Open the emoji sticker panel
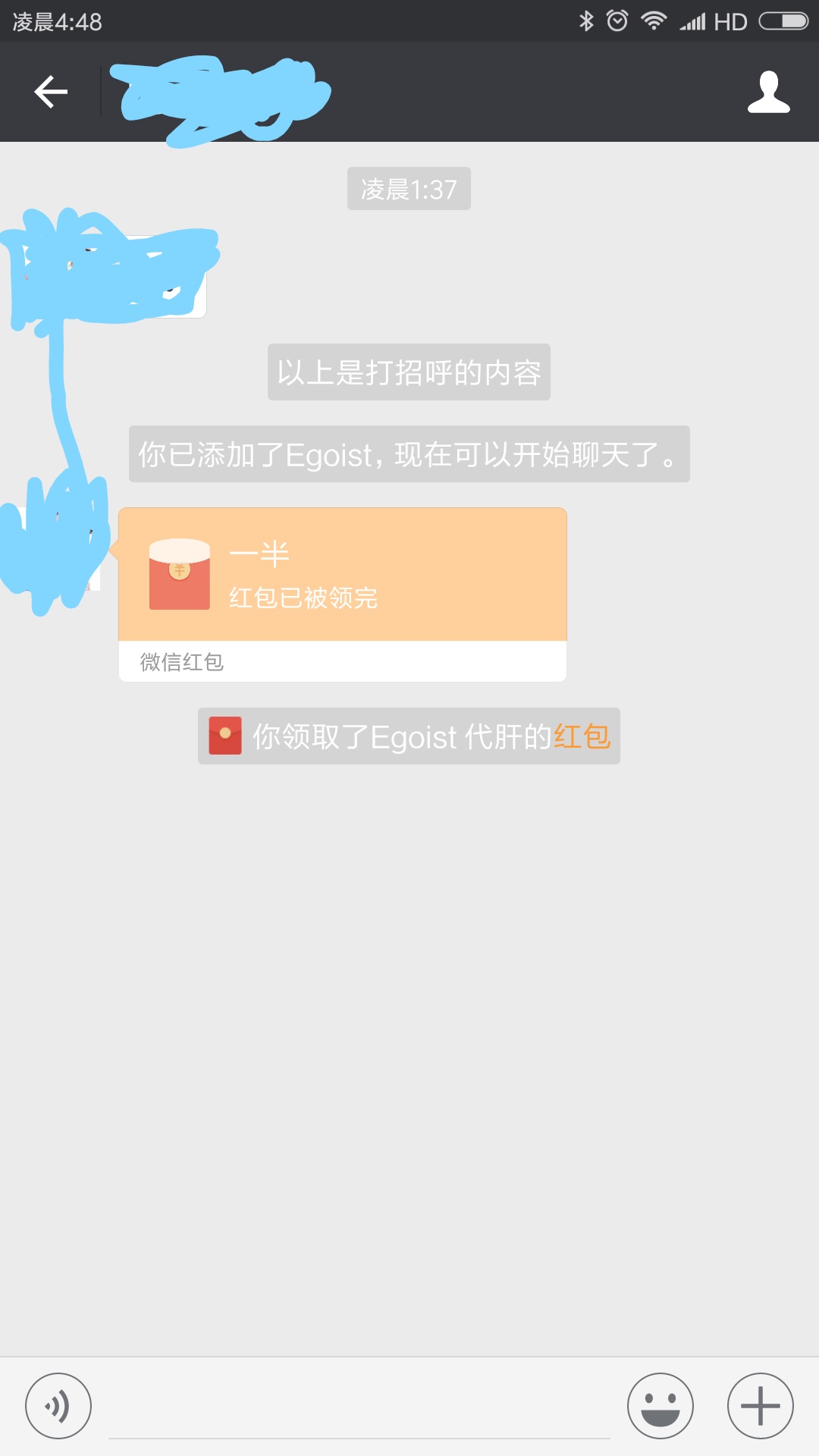 pos(660,1406)
